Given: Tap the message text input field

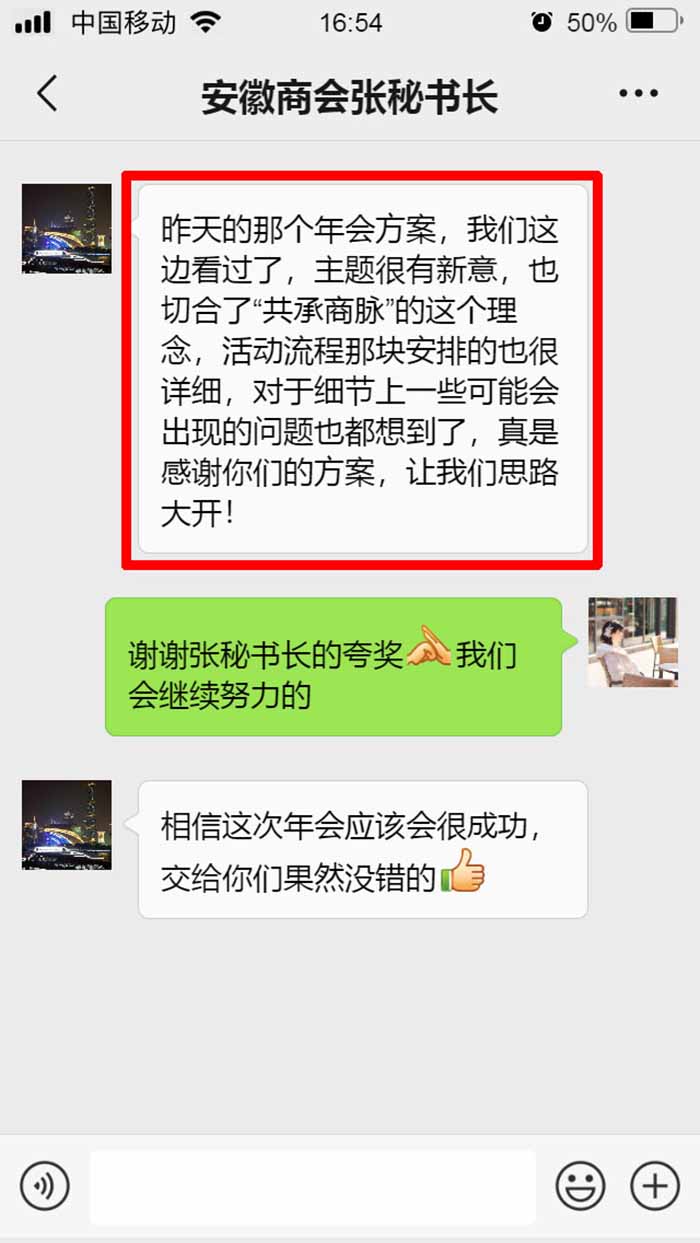Looking at the screenshot, I should tap(312, 1187).
